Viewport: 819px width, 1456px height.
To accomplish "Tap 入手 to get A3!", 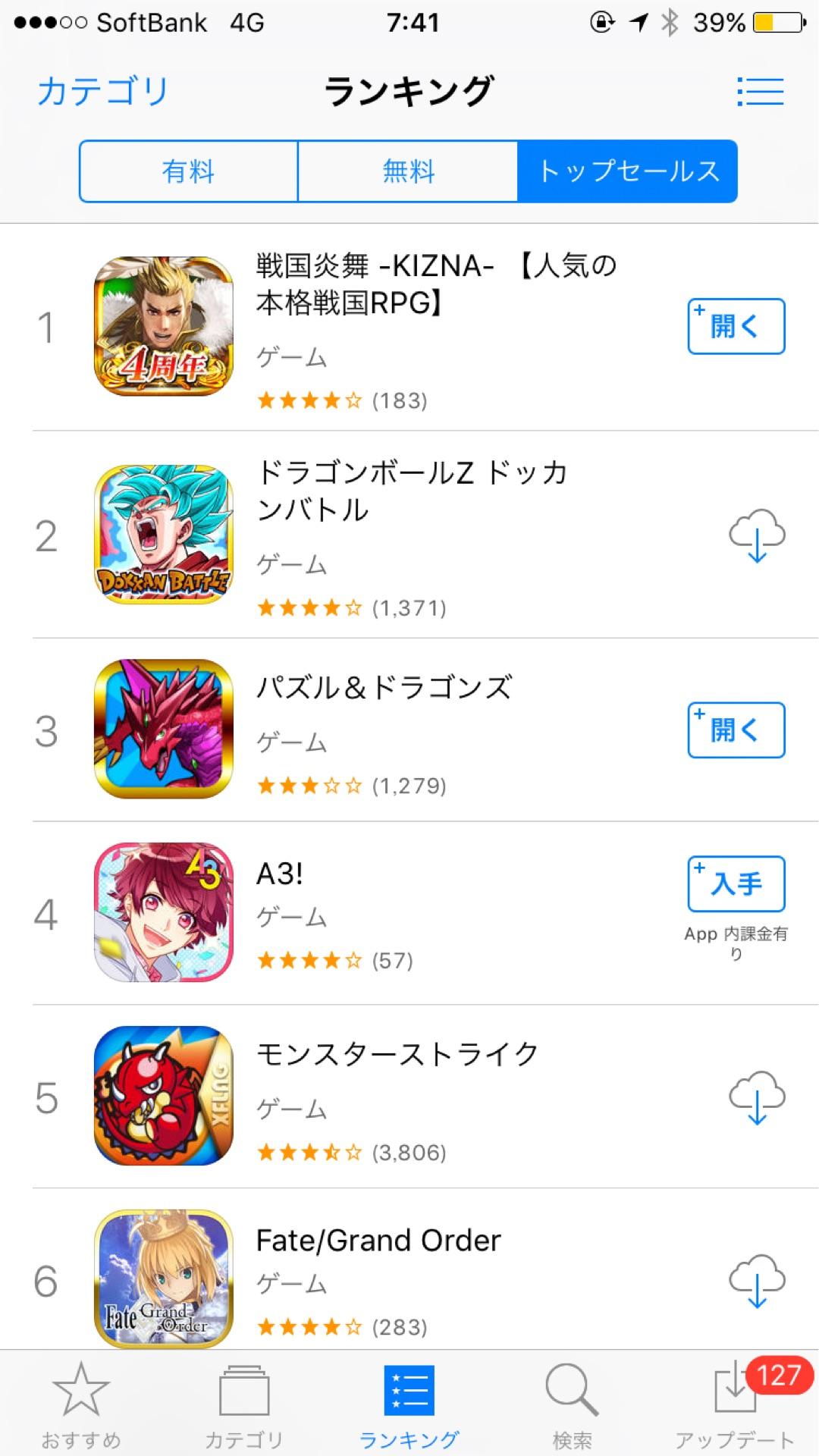I will coord(736,884).
